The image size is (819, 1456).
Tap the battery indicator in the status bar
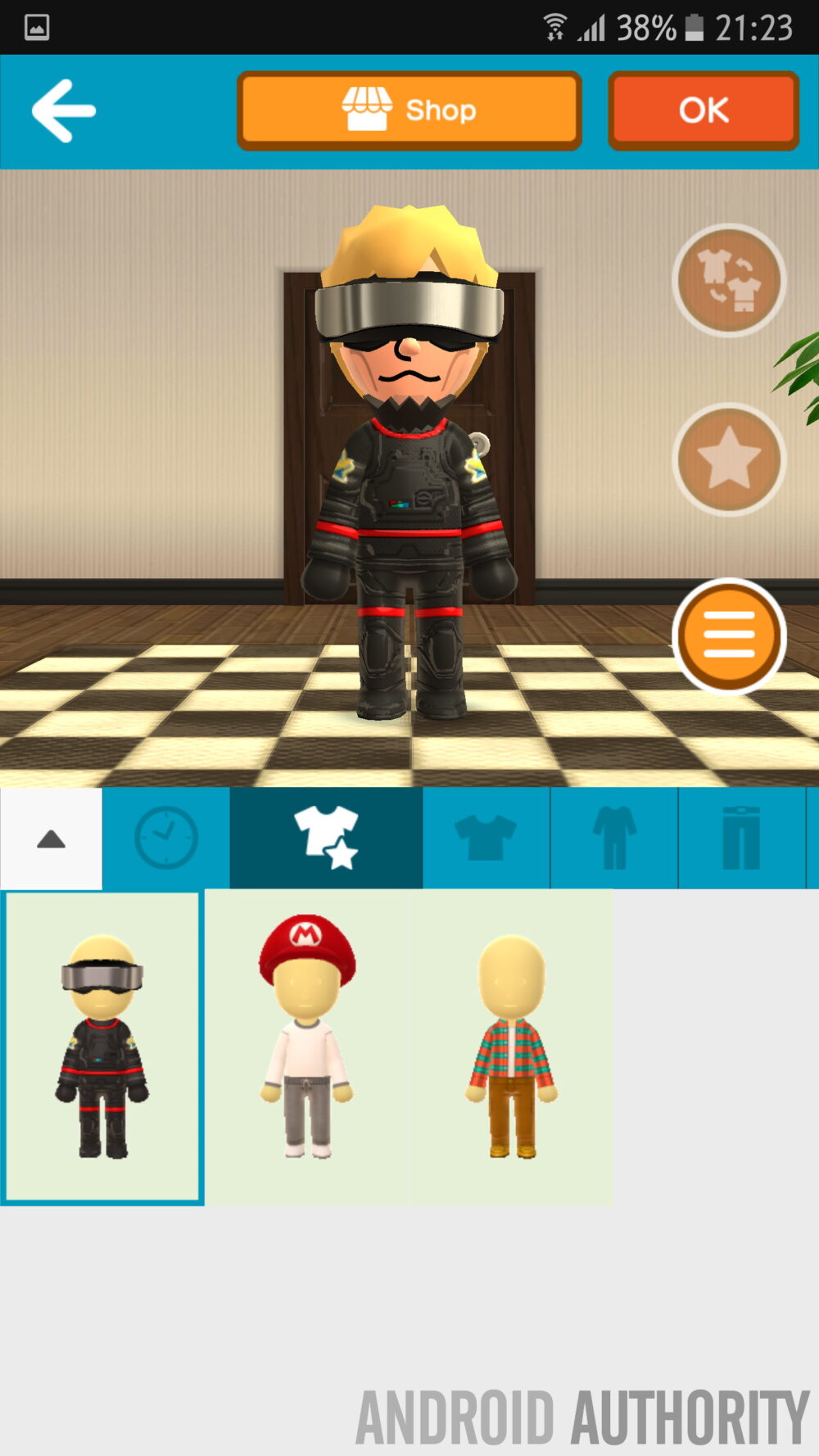click(695, 25)
